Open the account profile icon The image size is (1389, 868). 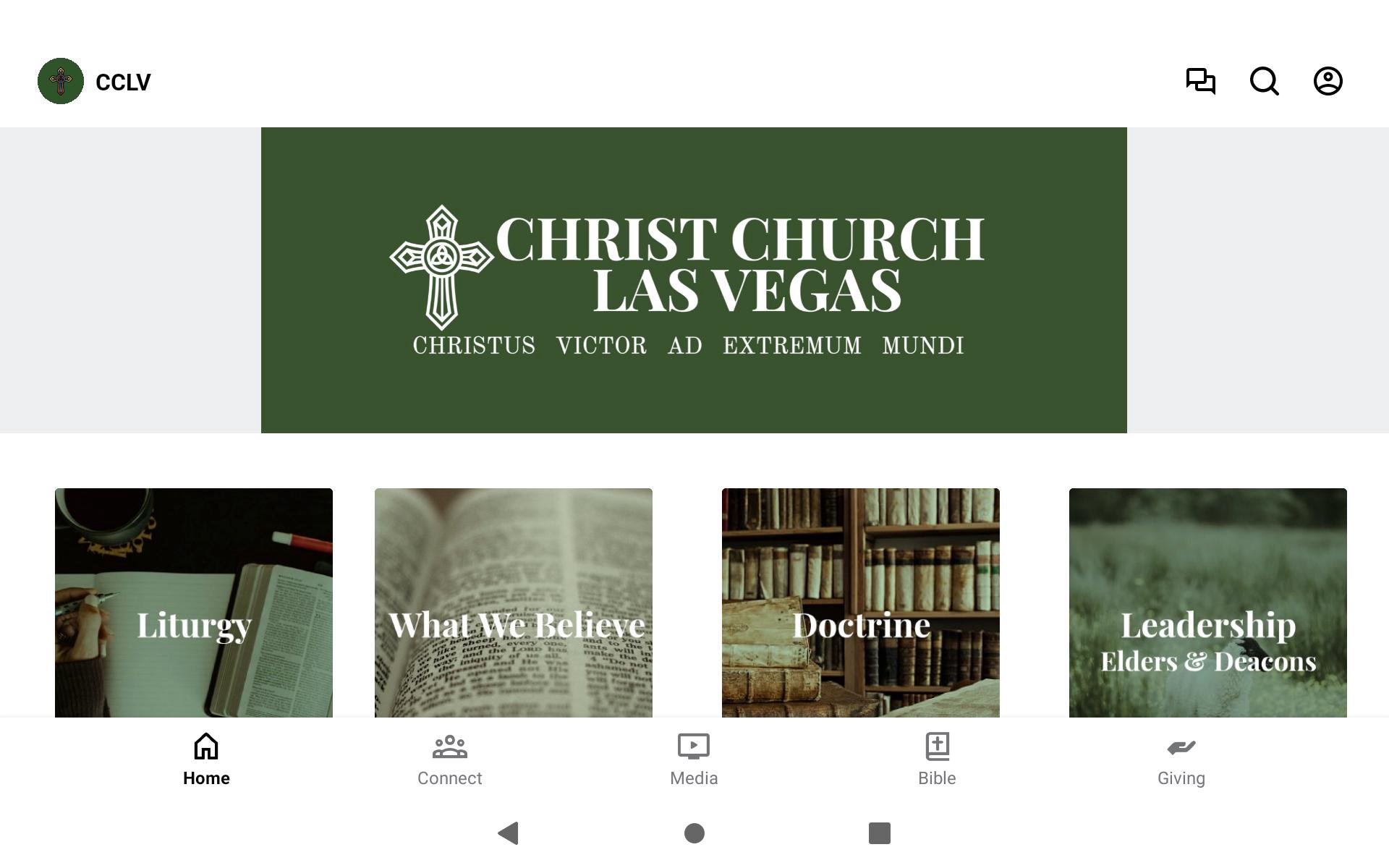(x=1328, y=81)
